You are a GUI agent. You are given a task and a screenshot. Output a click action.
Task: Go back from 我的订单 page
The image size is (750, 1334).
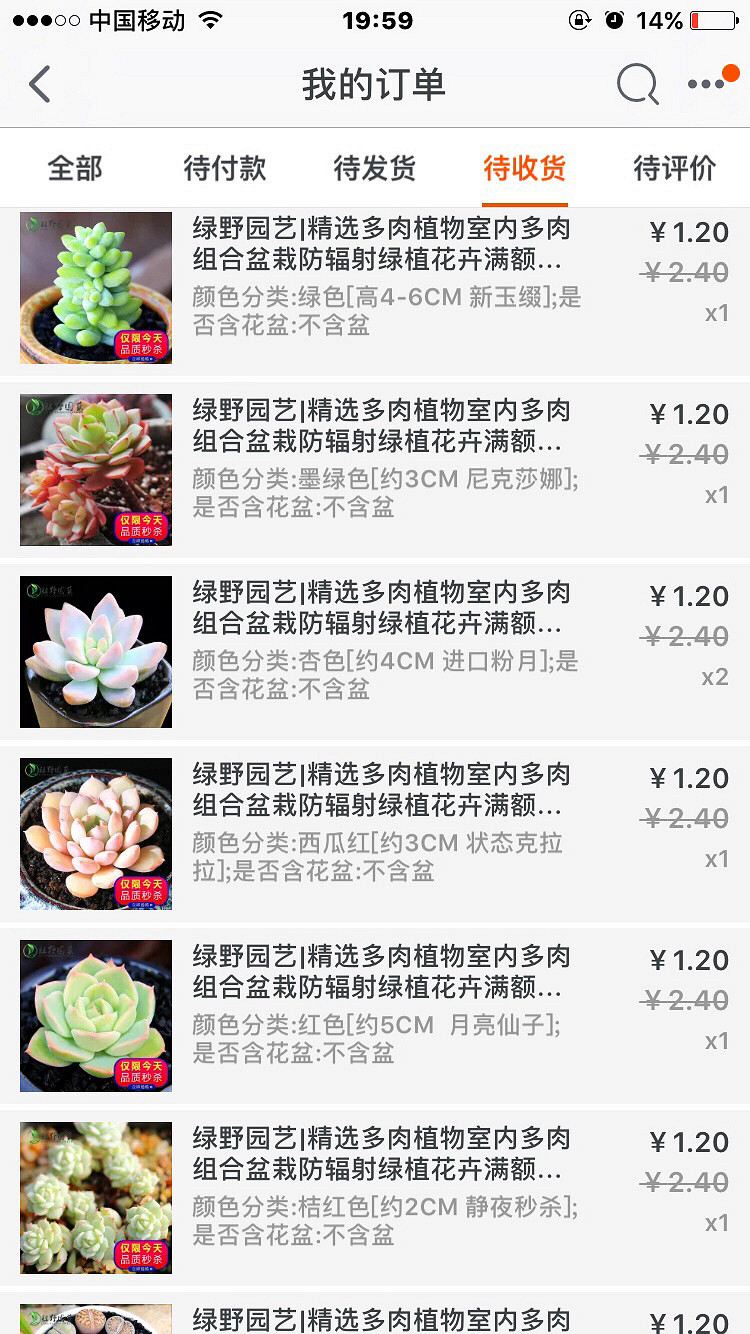click(x=40, y=85)
